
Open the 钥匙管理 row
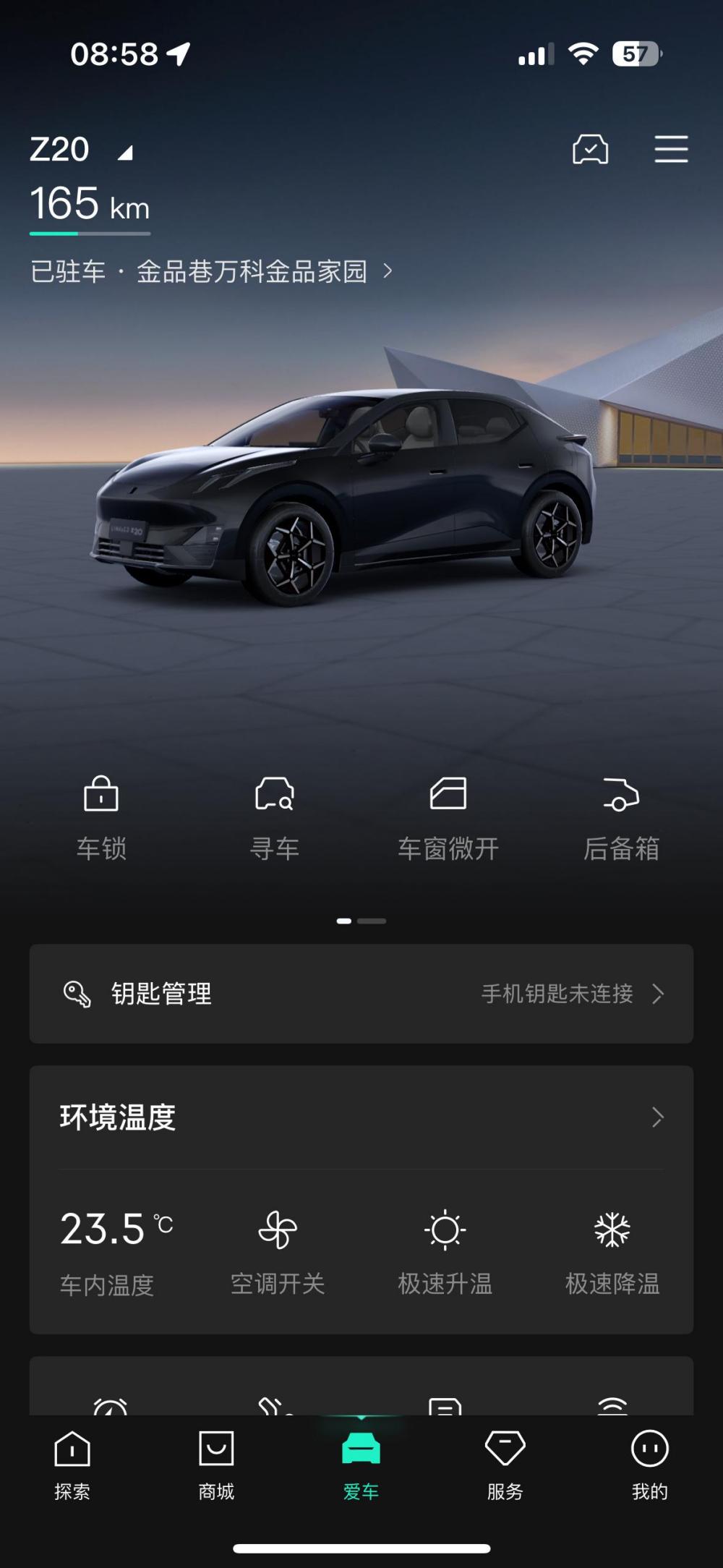coord(361,994)
